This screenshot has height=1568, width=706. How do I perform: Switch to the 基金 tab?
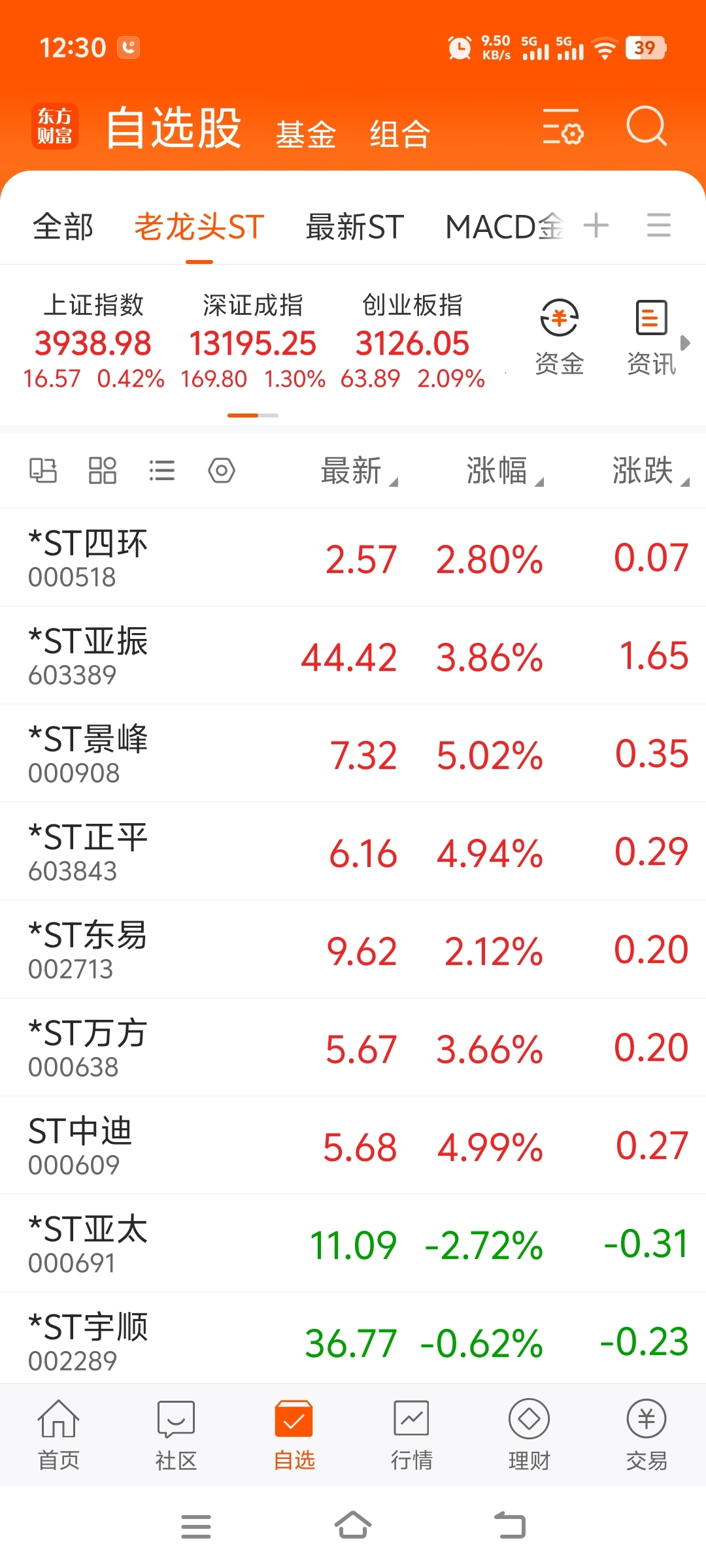305,135
